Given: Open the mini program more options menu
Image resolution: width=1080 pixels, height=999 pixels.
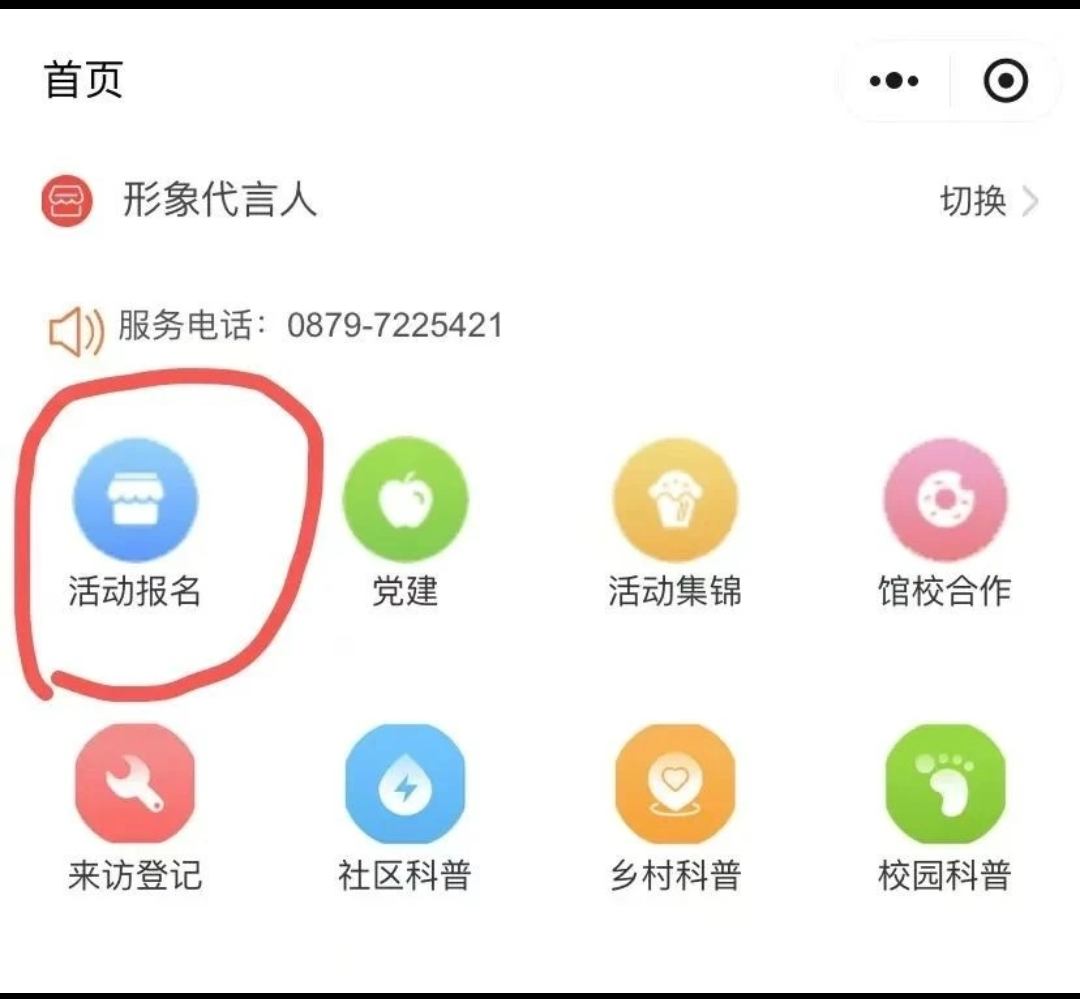Looking at the screenshot, I should point(894,82).
